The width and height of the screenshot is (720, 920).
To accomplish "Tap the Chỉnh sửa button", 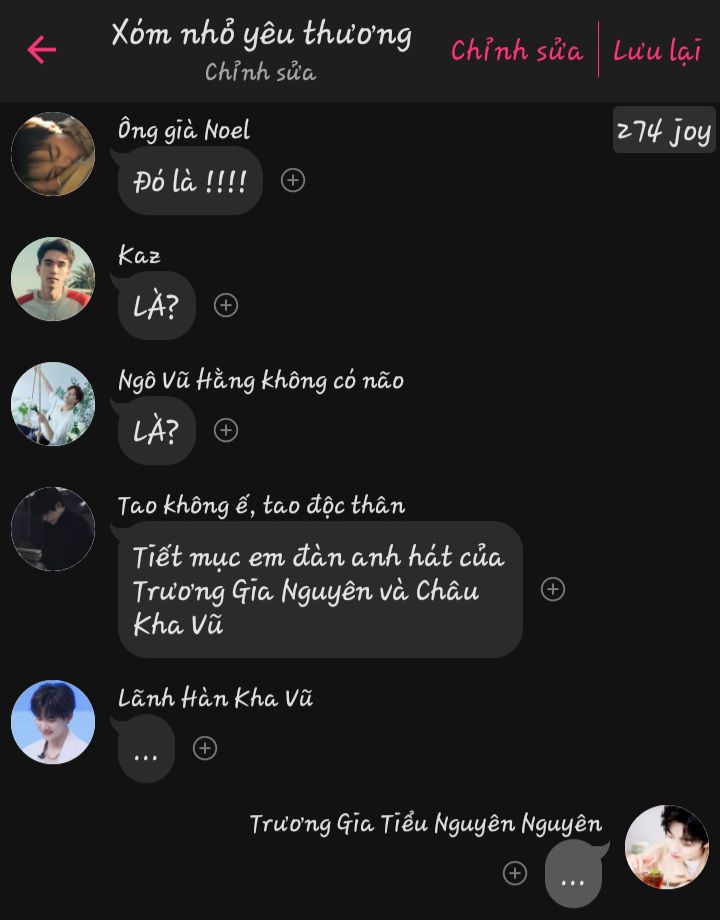I will pos(516,50).
